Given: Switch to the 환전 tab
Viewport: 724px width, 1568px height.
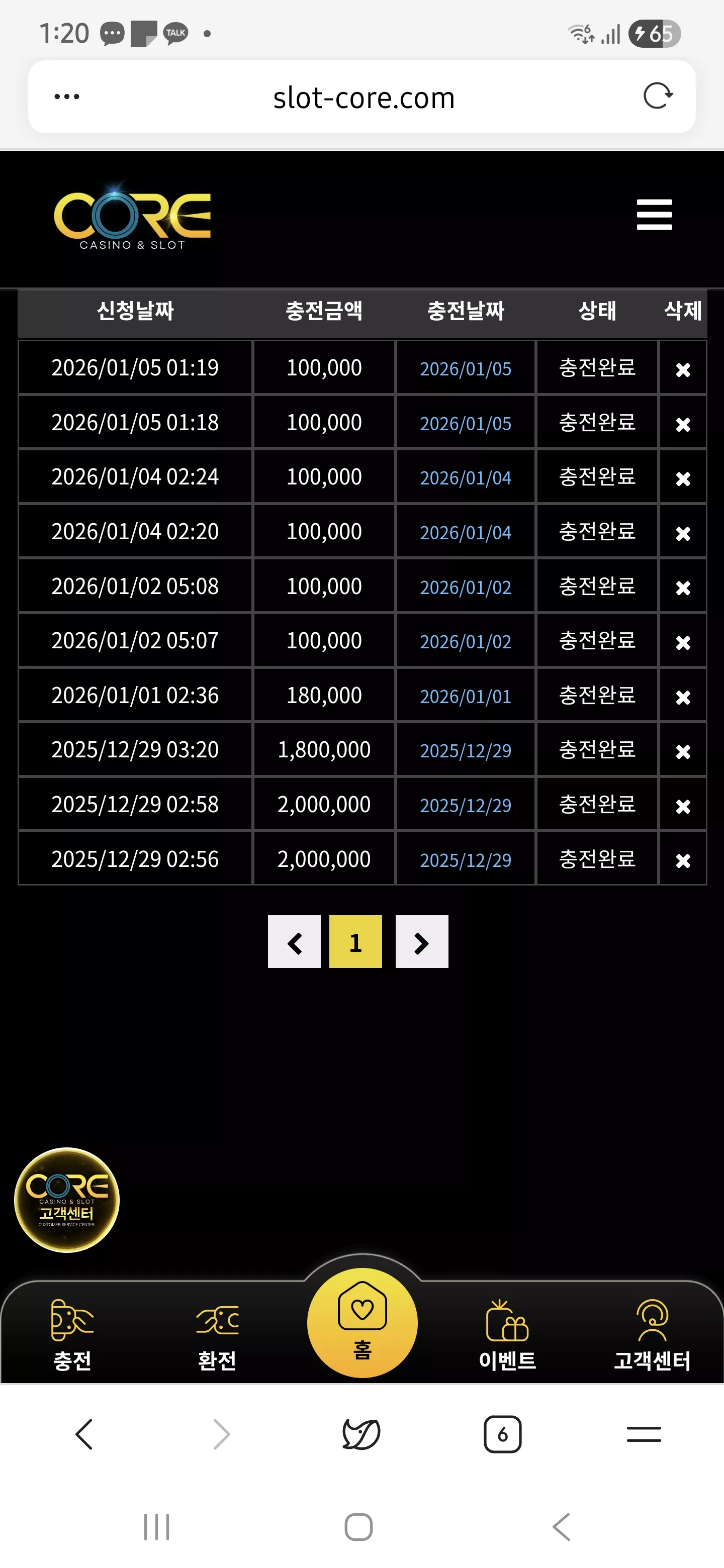Looking at the screenshot, I should pyautogui.click(x=217, y=1335).
